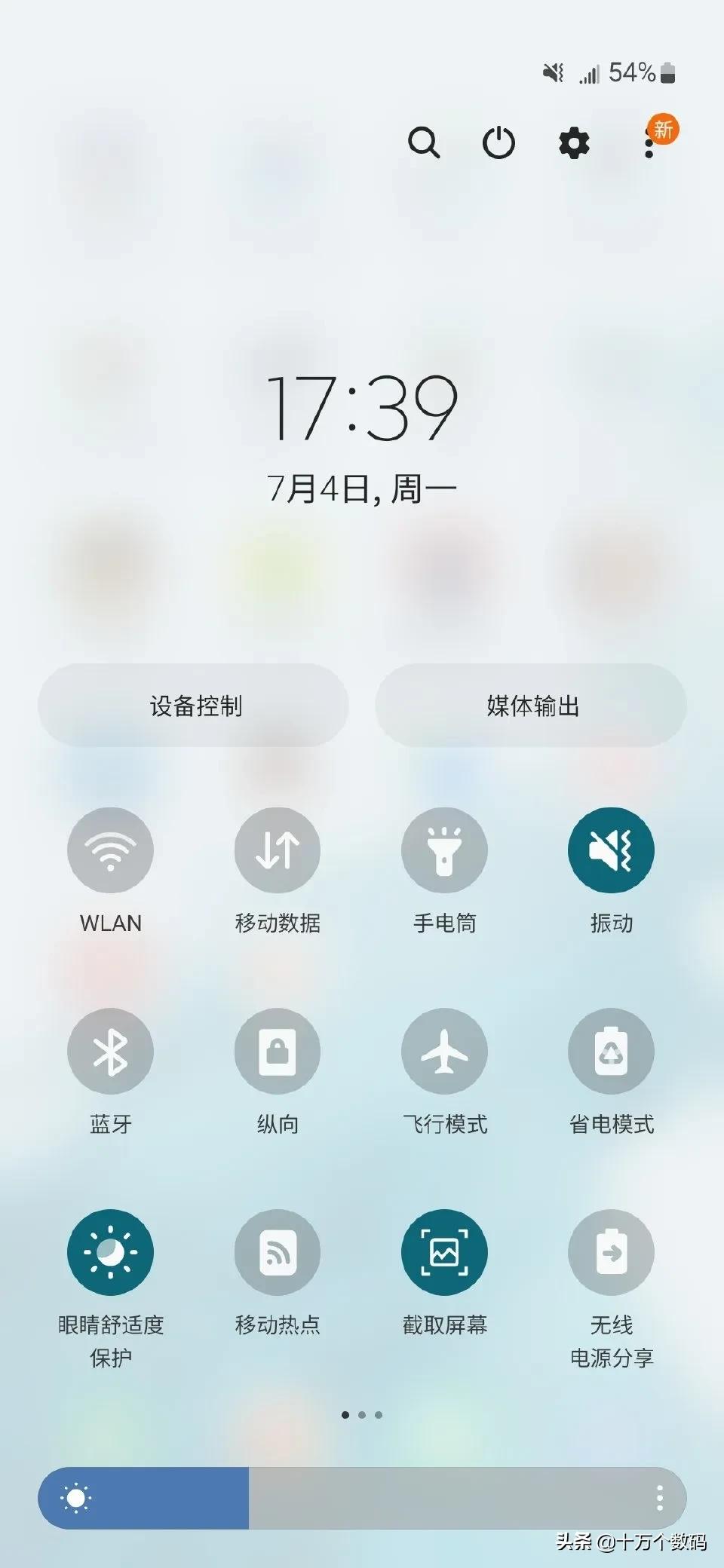Enable 无线电源分享 wireless power sharing
724x1568 pixels.
[x=611, y=1251]
